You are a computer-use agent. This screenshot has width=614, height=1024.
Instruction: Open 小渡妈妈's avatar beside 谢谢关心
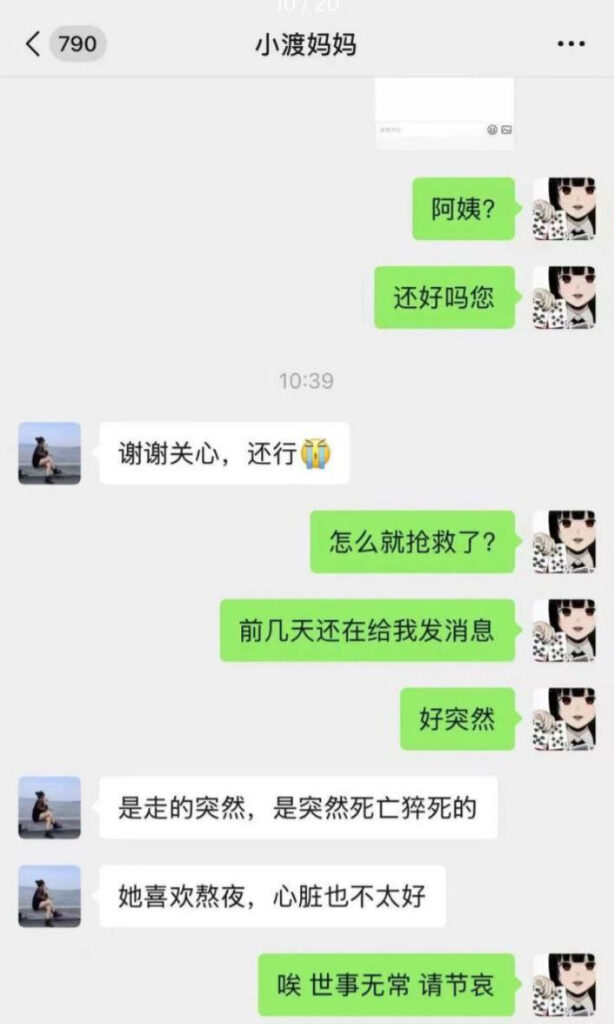(x=49, y=453)
